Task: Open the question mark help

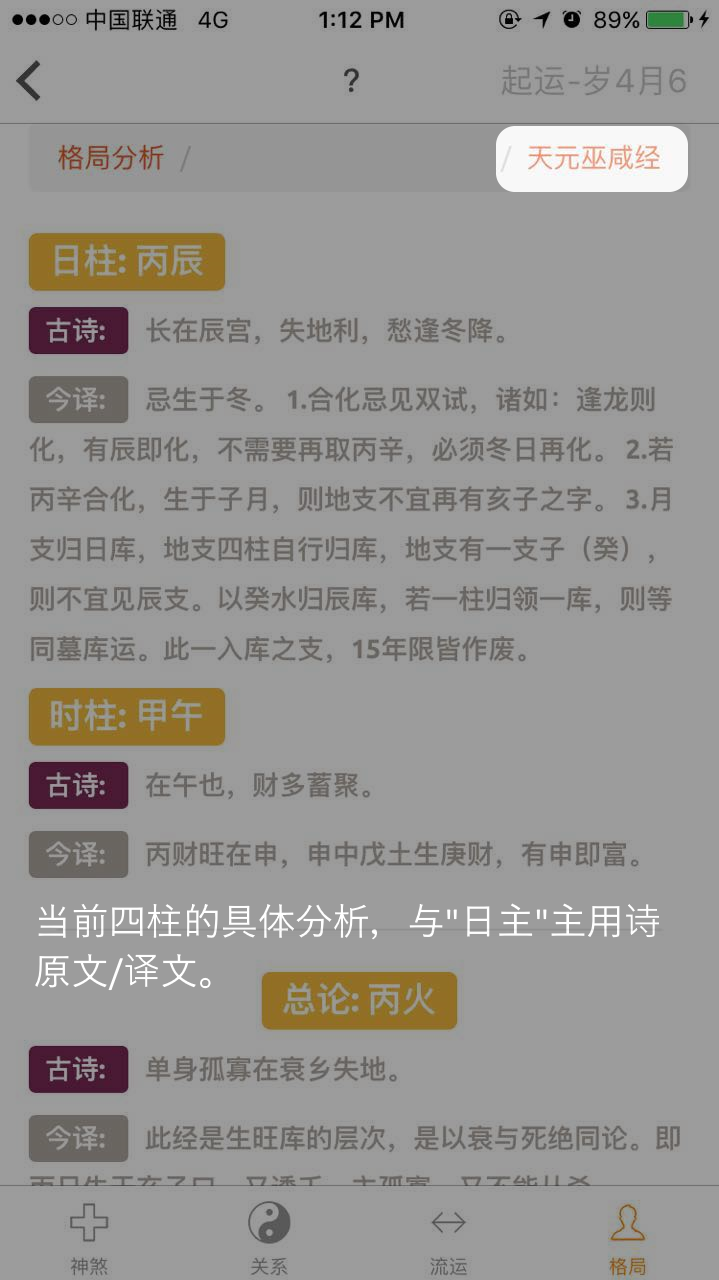Action: pos(351,82)
